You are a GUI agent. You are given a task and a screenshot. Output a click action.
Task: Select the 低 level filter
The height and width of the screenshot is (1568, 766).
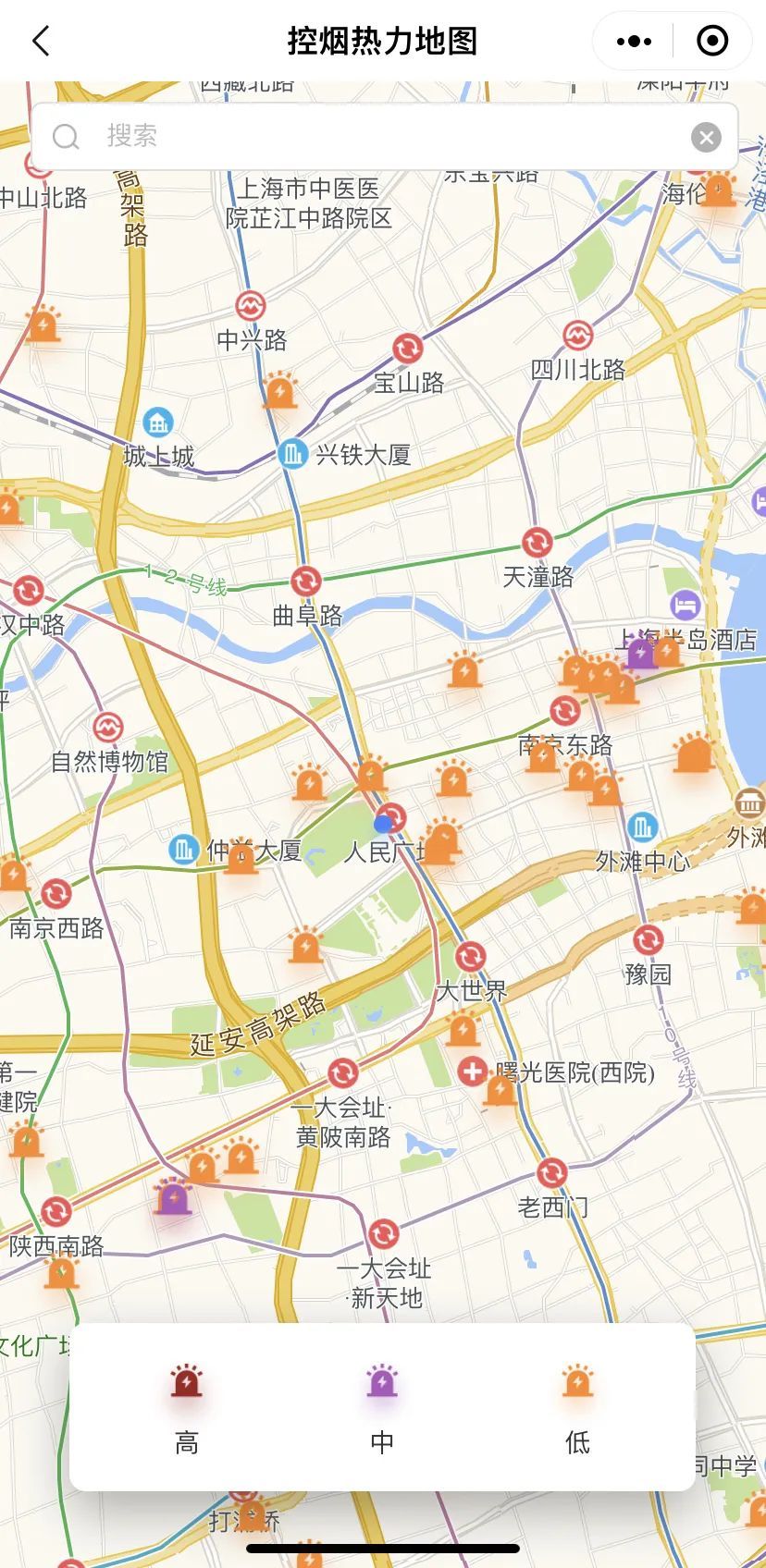click(577, 1405)
